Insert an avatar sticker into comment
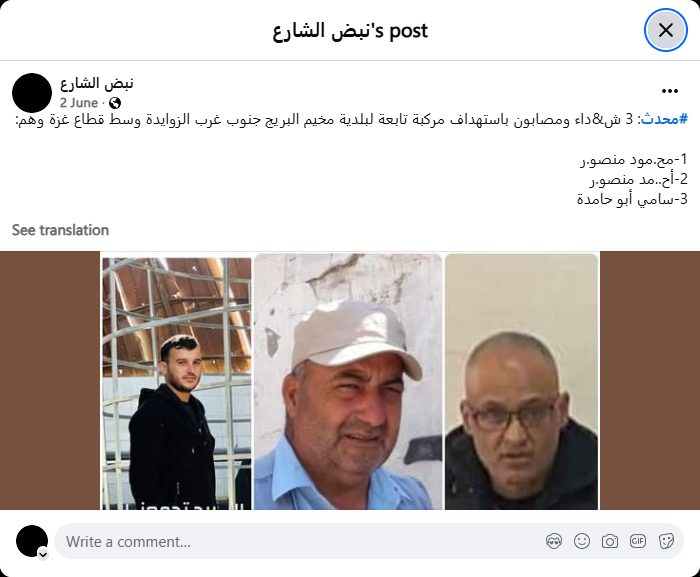The height and width of the screenshot is (577, 700). [554, 542]
